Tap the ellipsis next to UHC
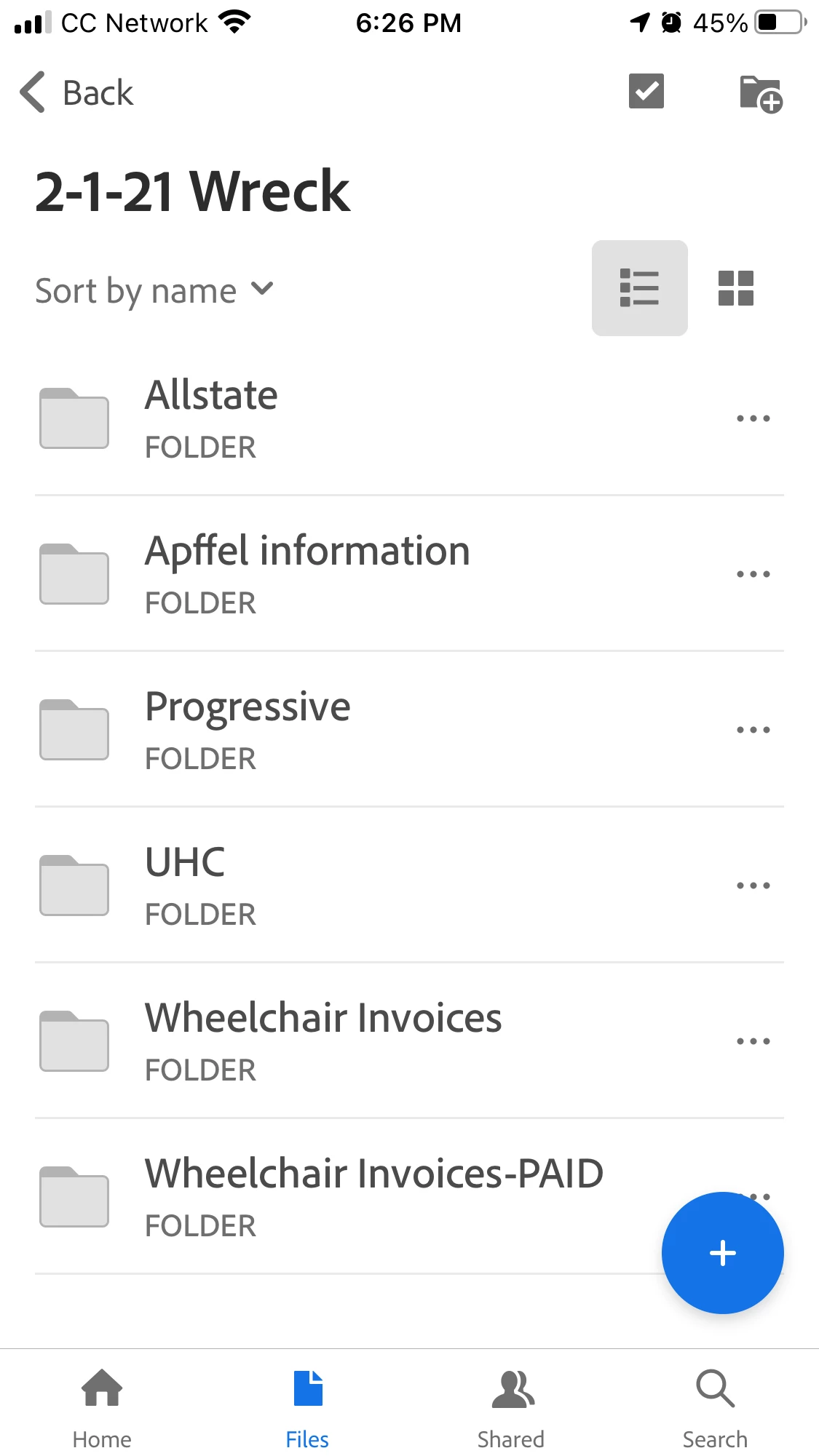 [753, 886]
